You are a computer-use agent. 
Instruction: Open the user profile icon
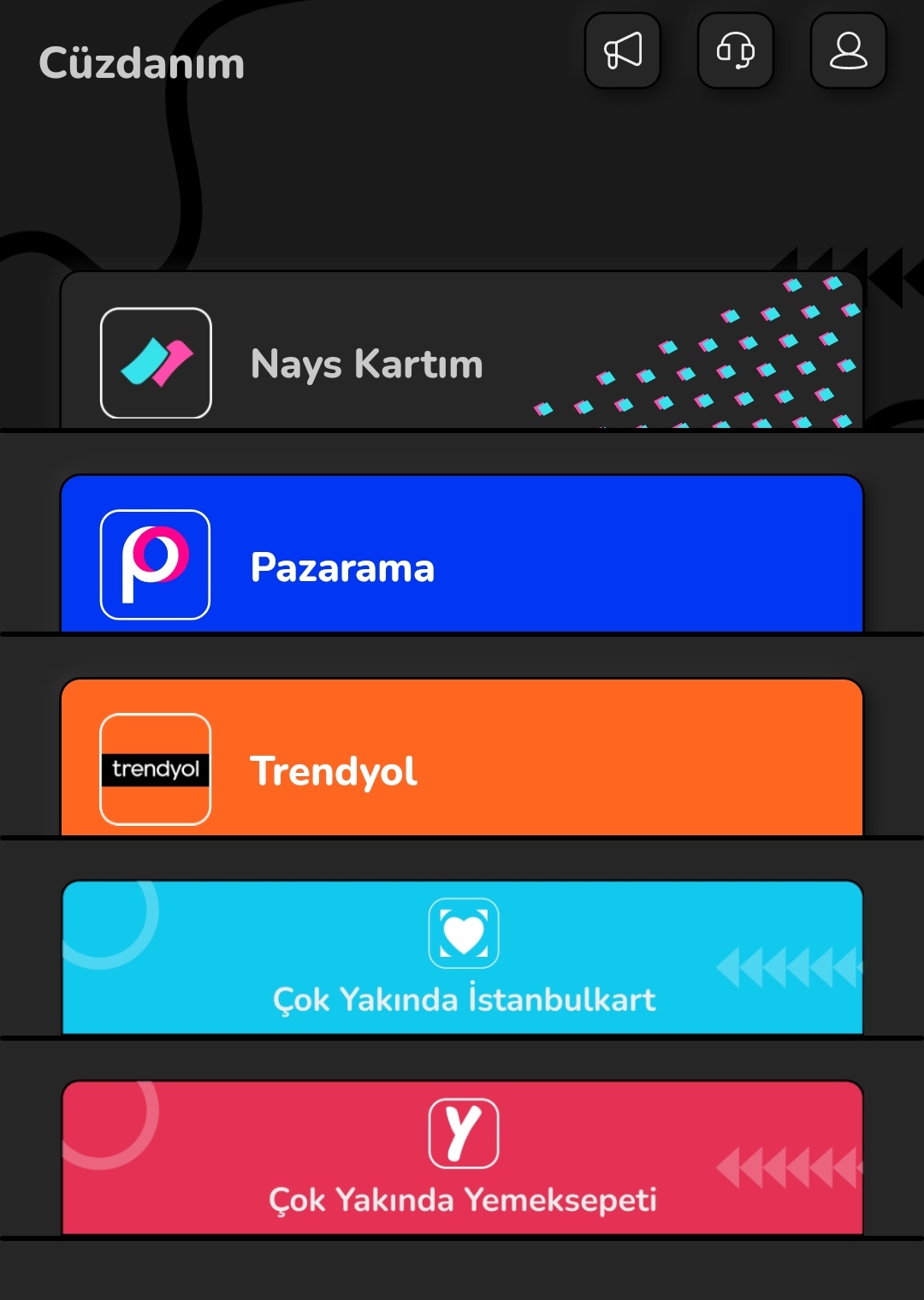(x=848, y=50)
